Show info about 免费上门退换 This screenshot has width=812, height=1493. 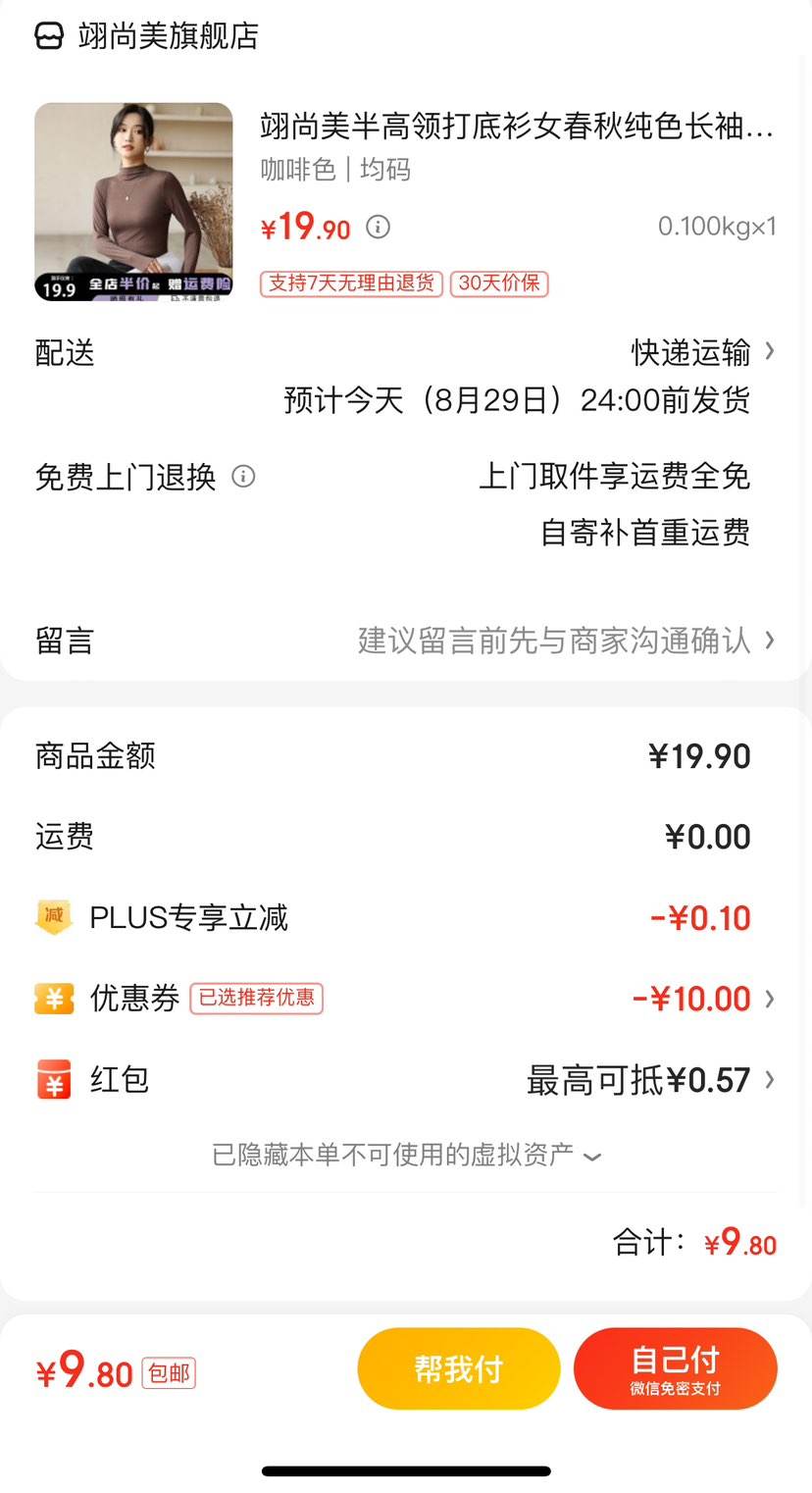[243, 477]
